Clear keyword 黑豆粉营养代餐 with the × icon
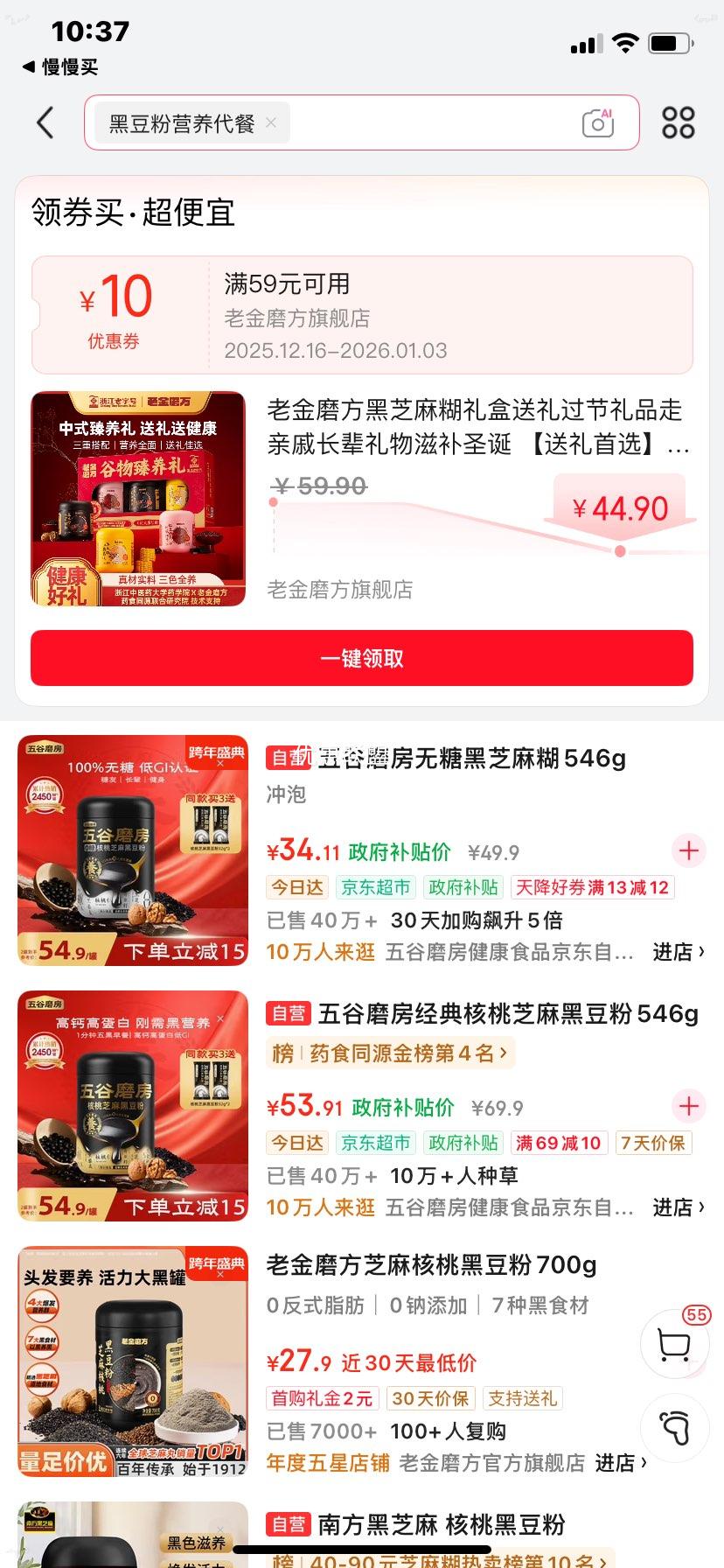Viewport: 724px width, 1568px height. 271,123
